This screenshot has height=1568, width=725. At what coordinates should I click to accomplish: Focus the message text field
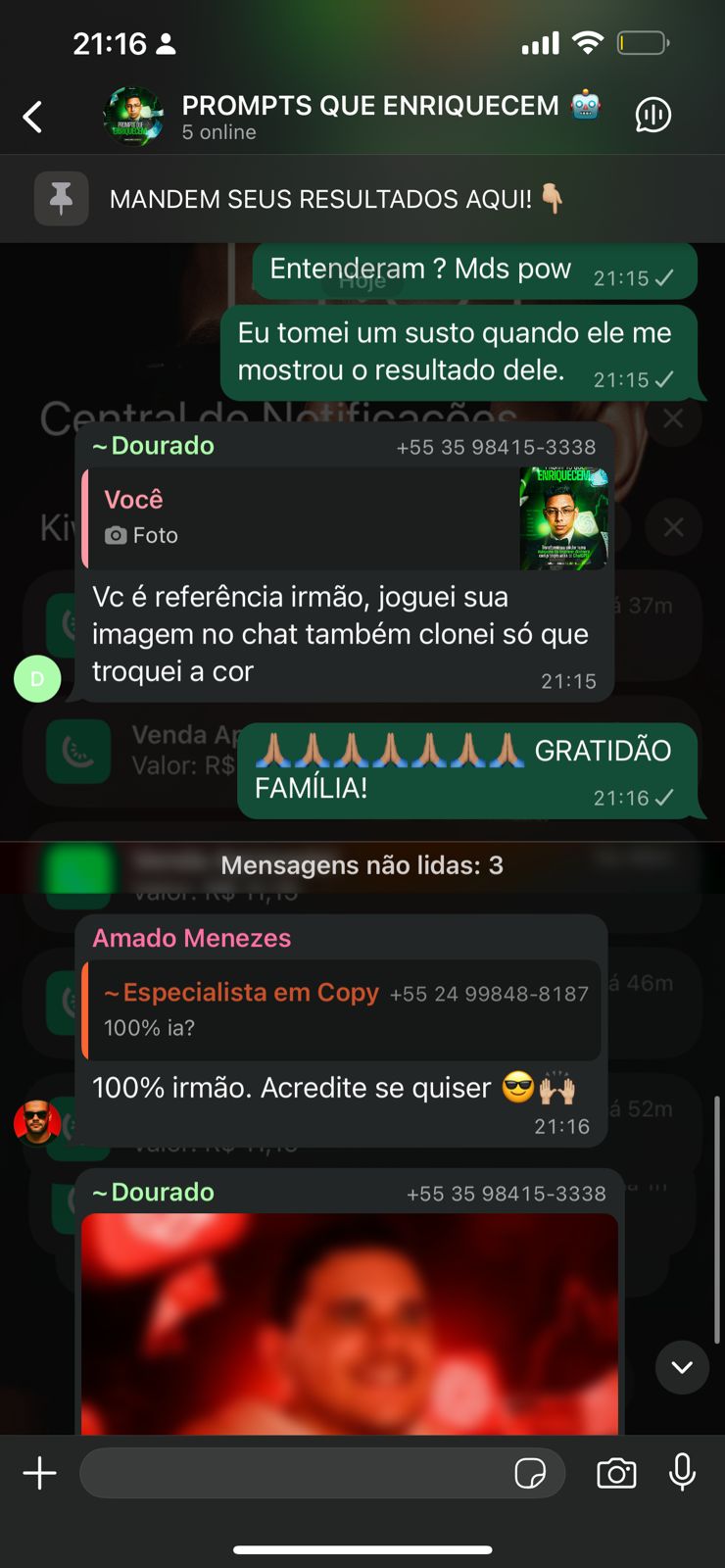click(294, 1473)
